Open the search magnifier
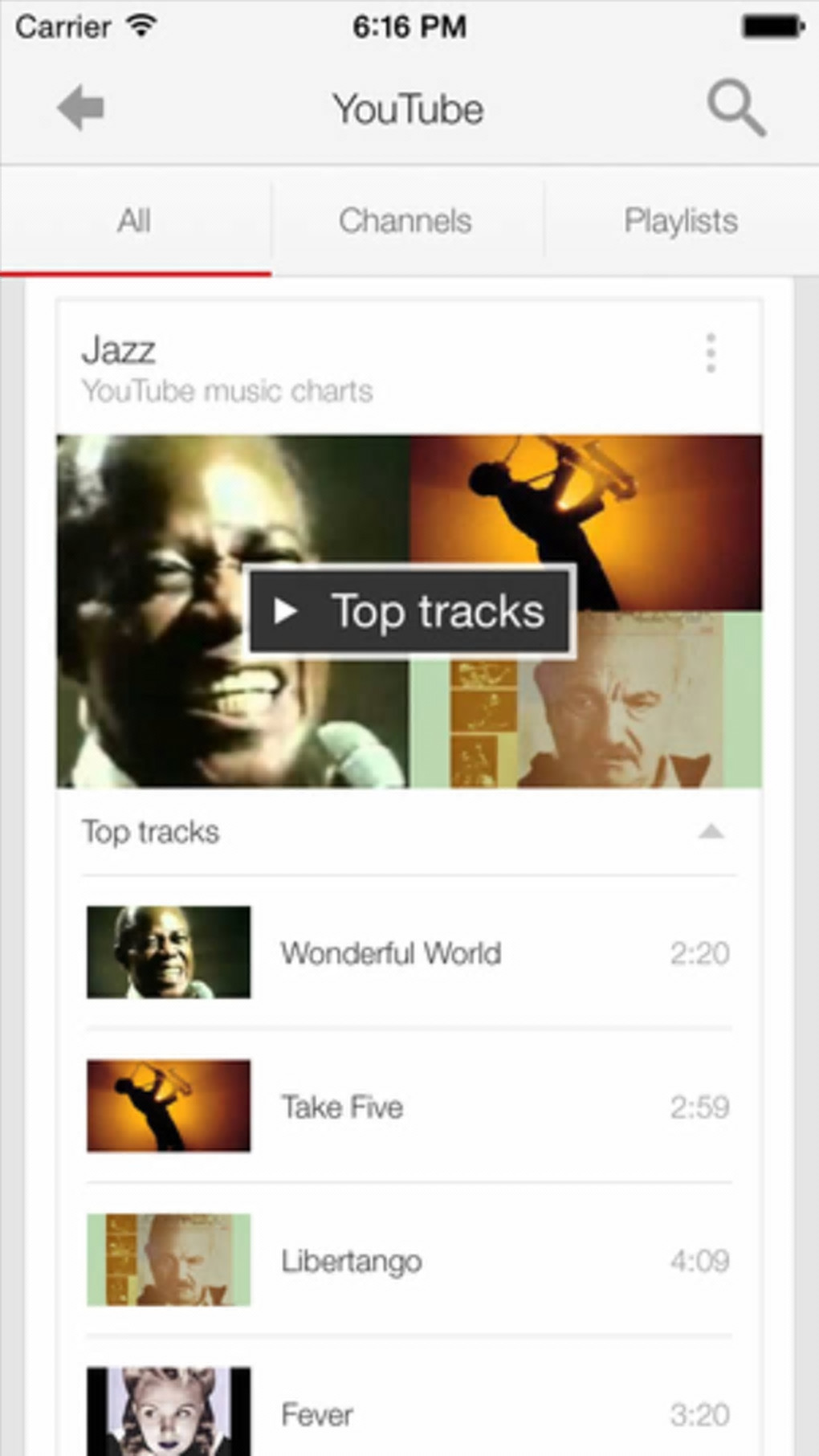 pos(735,108)
